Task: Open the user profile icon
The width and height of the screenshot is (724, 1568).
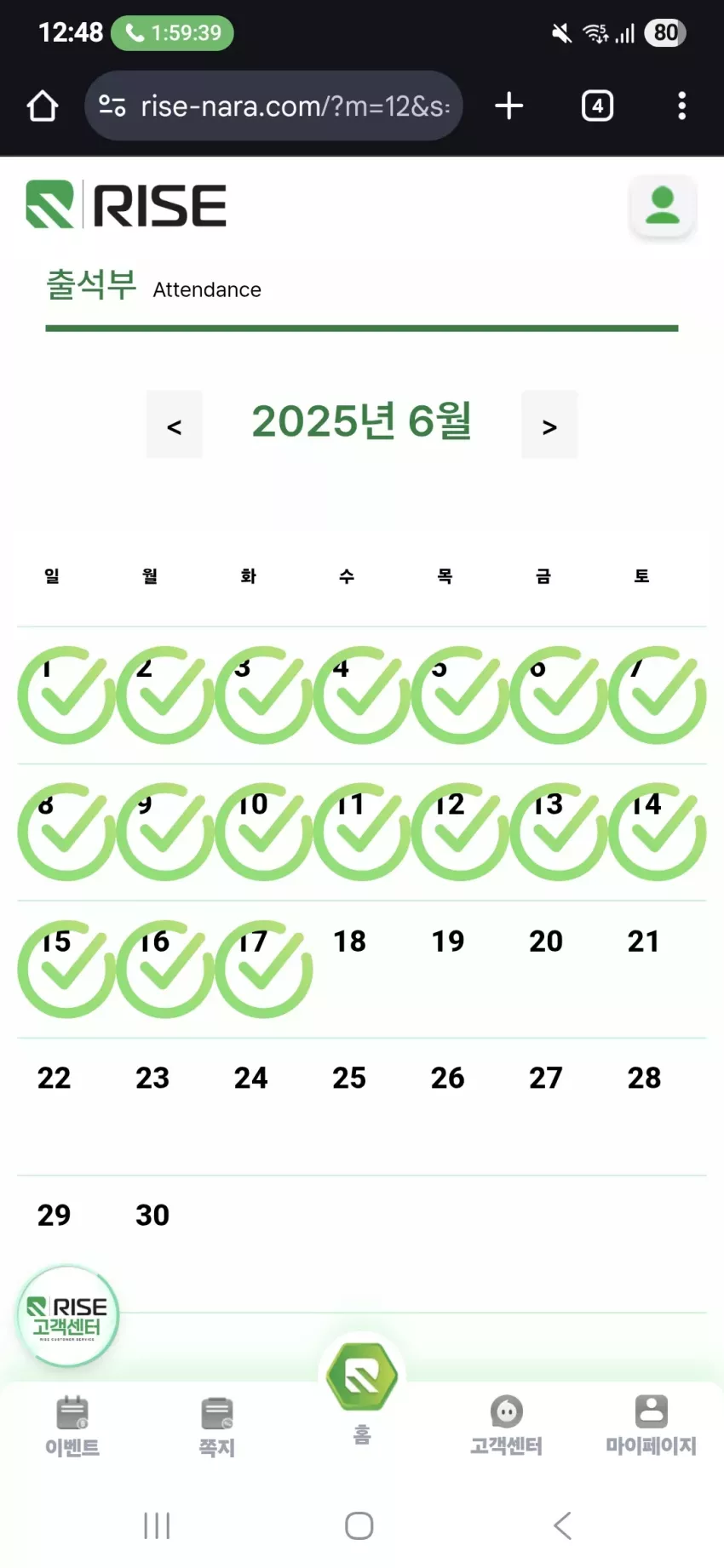Action: click(663, 206)
